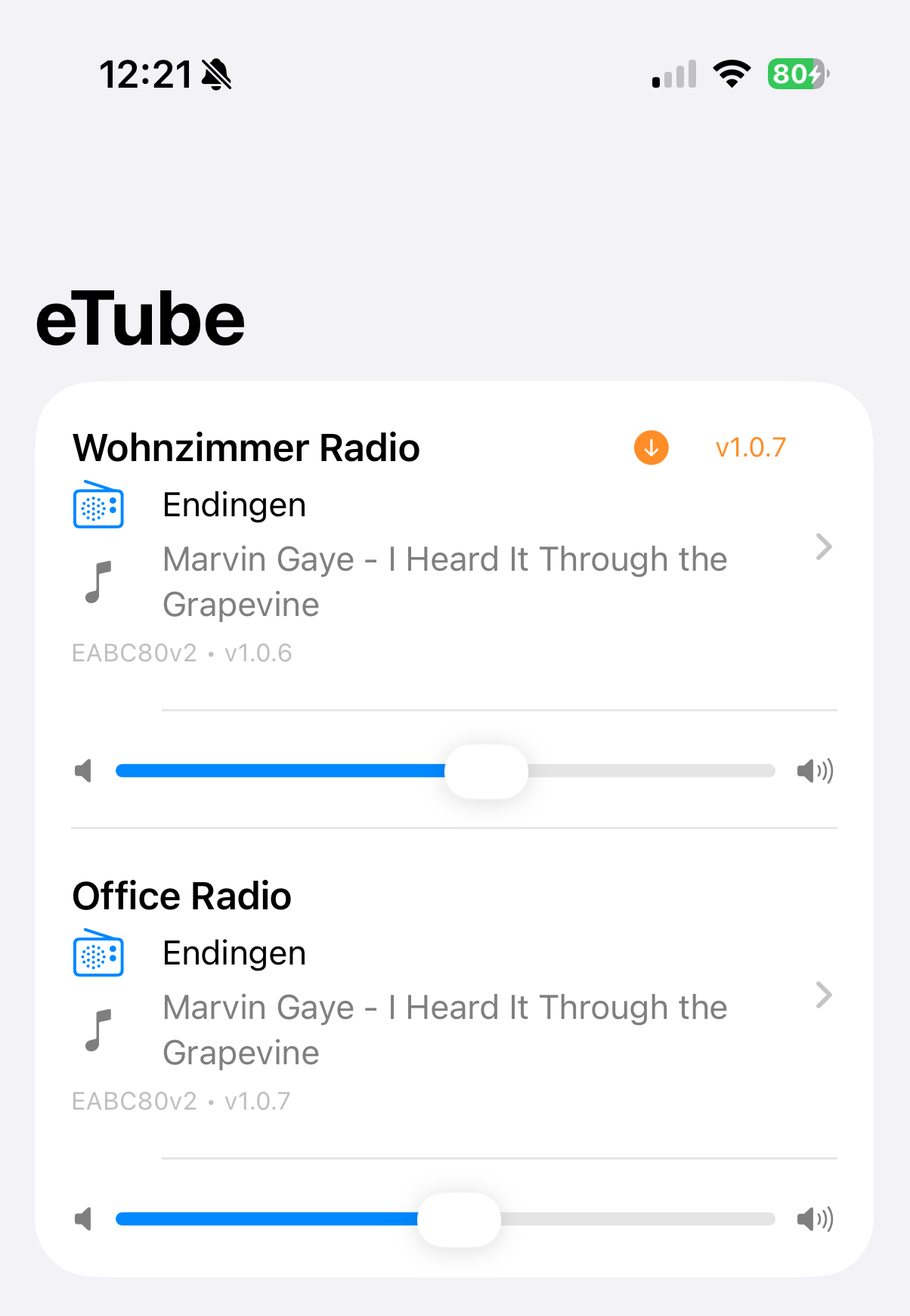Screen dimensions: 910x1316
Task: Open the Wohnzimmer Radio details
Action: 823,547
